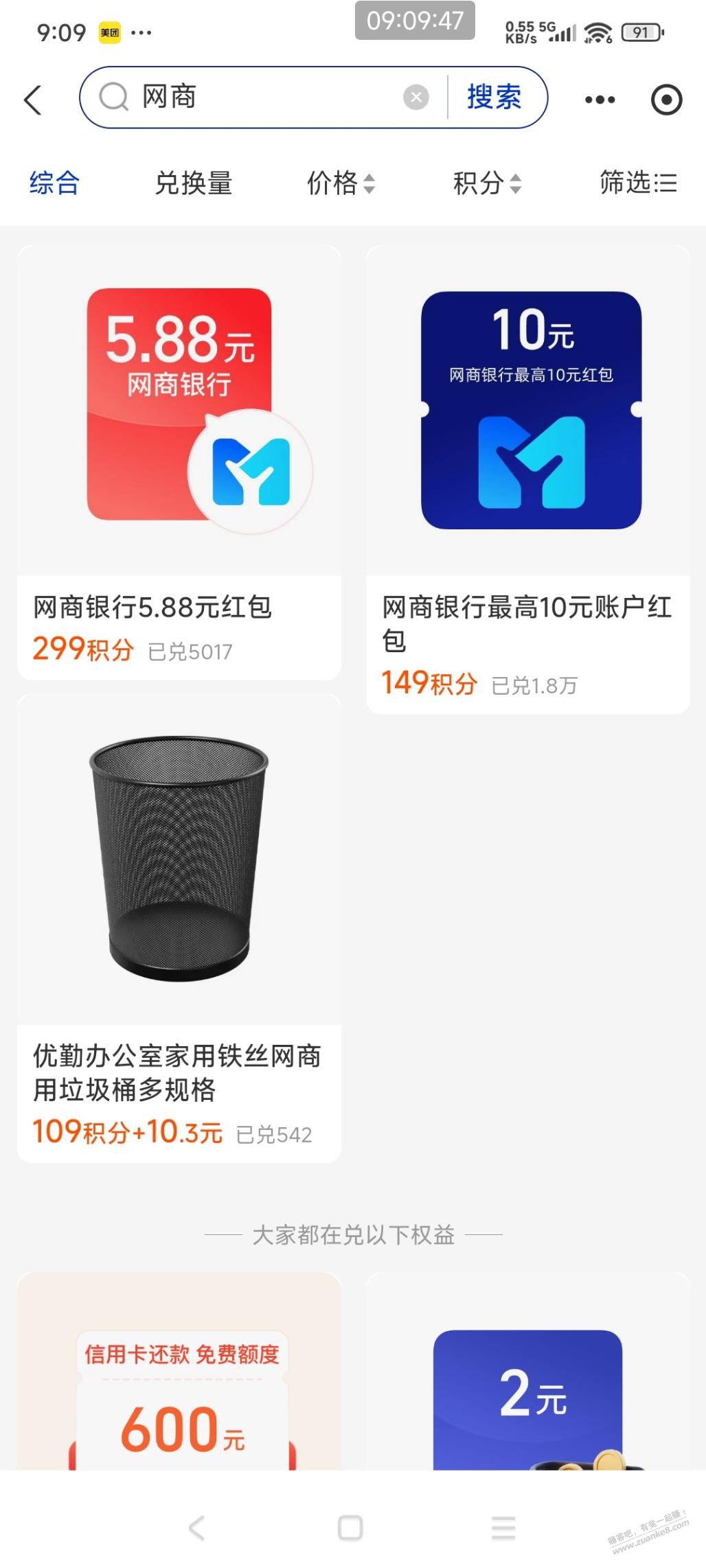Open the mini program more options menu

[x=600, y=100]
